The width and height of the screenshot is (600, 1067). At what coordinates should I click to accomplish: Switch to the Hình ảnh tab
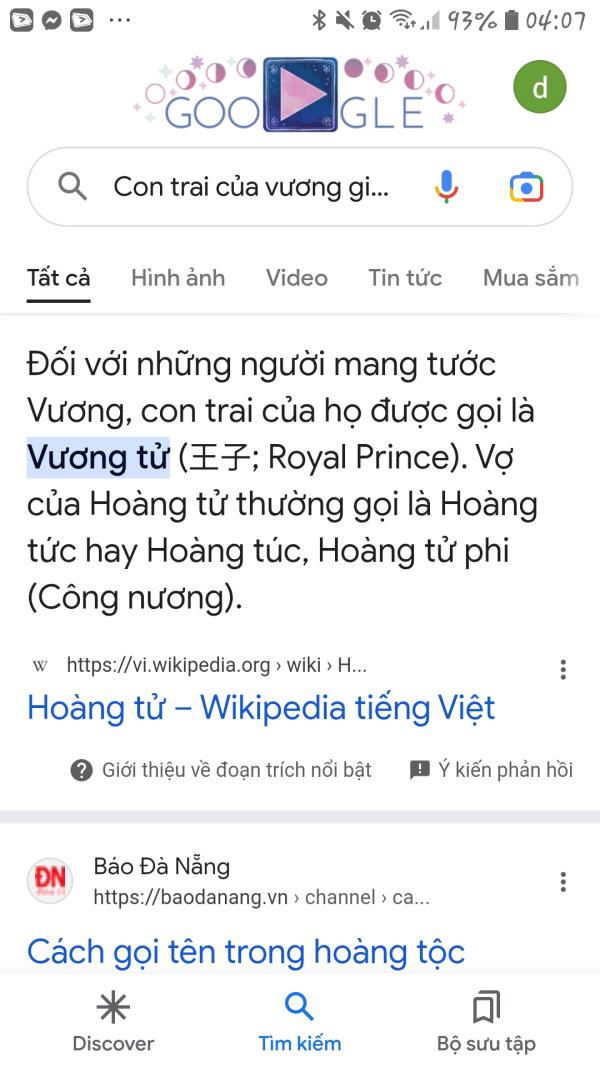pyautogui.click(x=178, y=278)
